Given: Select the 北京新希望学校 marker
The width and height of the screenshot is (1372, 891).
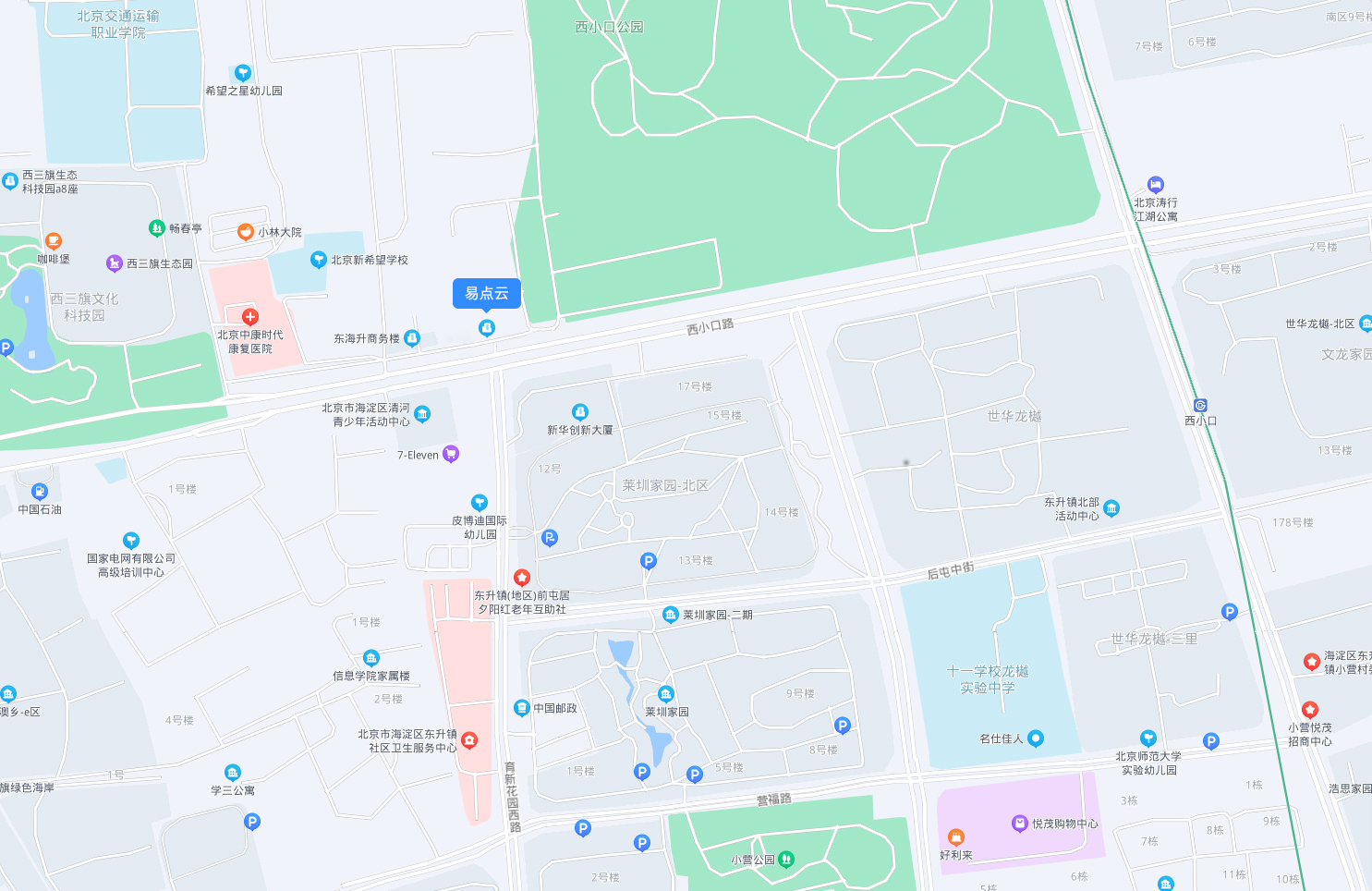Looking at the screenshot, I should point(319,260).
